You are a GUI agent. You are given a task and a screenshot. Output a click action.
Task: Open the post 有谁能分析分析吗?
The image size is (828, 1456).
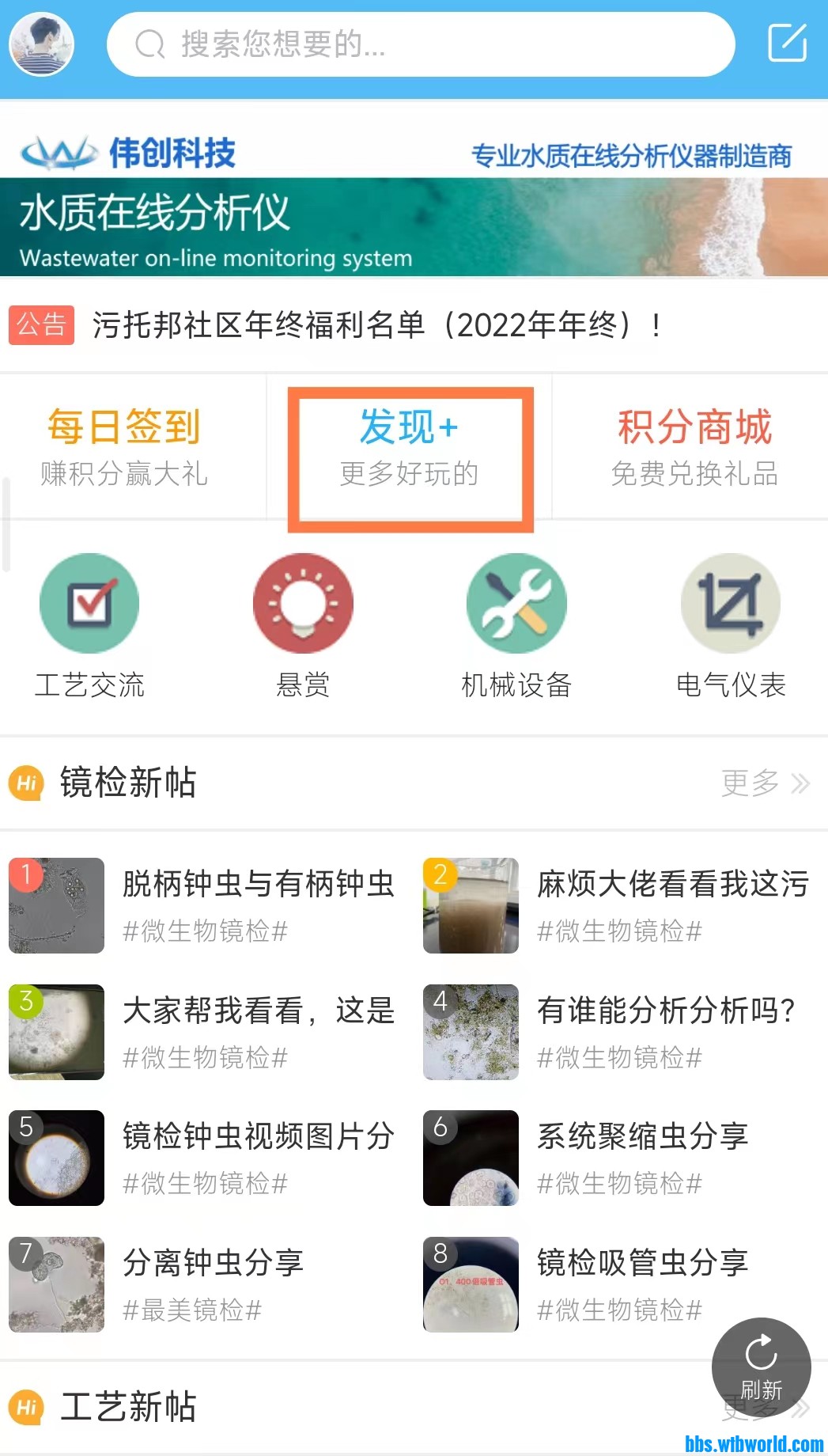click(666, 1011)
